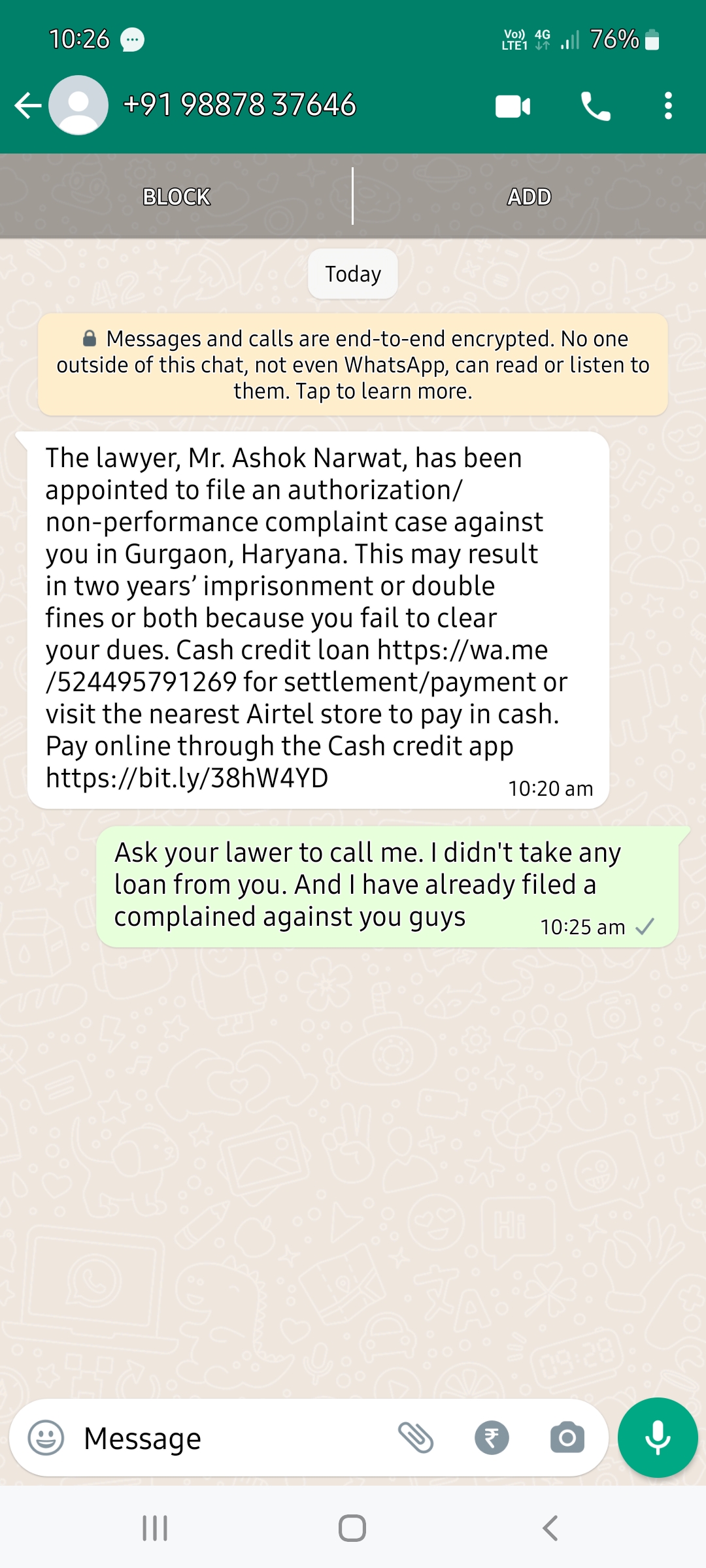Attach a file with the paperclip
The image size is (706, 1568).
click(x=416, y=1438)
